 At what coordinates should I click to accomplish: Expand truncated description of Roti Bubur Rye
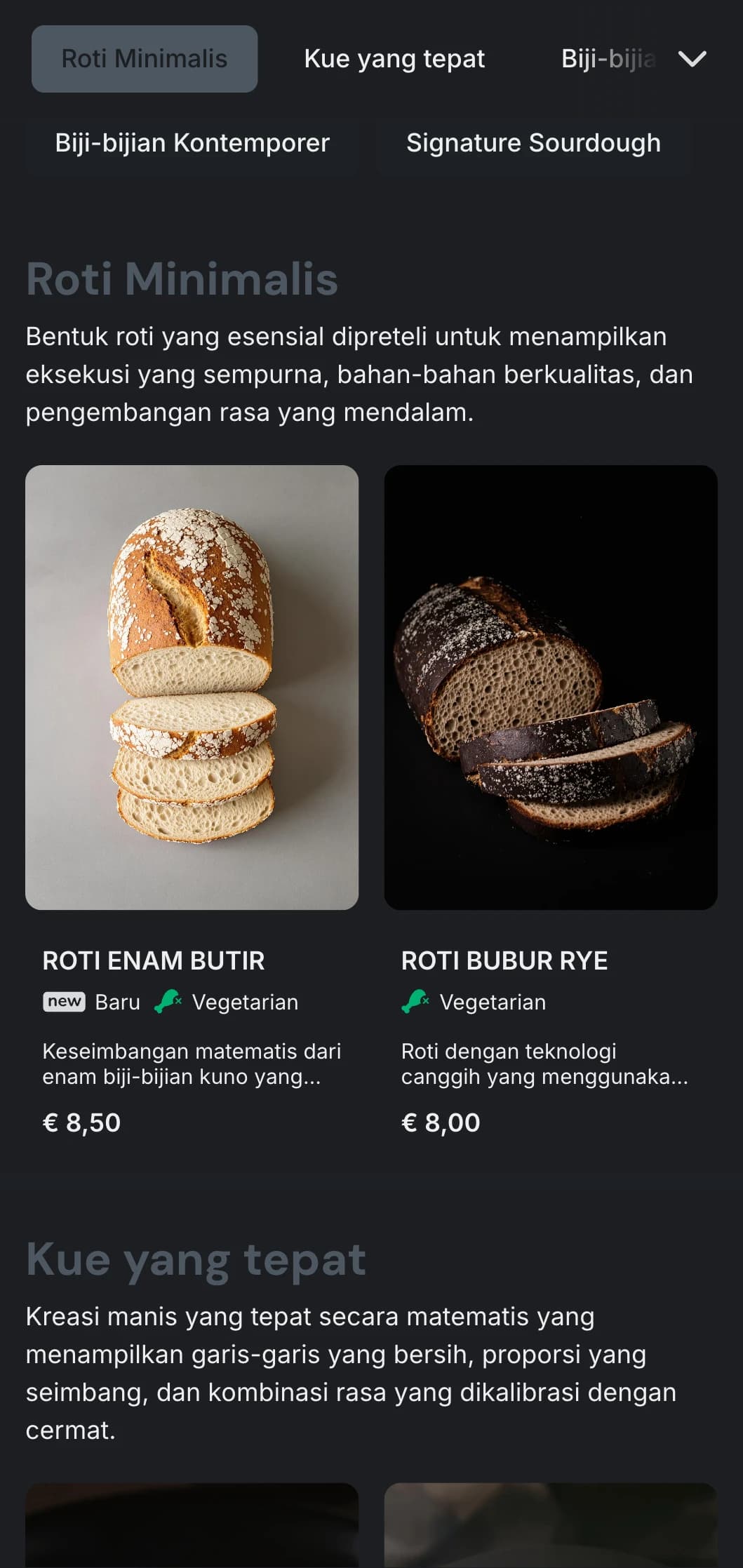point(545,1064)
